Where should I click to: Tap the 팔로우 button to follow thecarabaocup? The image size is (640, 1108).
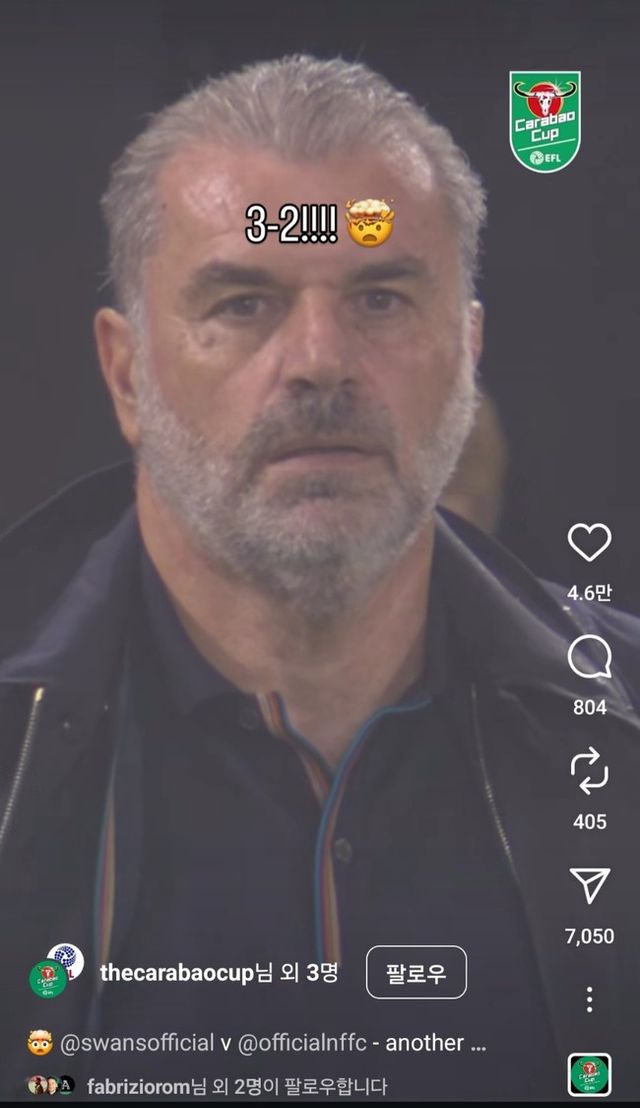click(x=416, y=972)
